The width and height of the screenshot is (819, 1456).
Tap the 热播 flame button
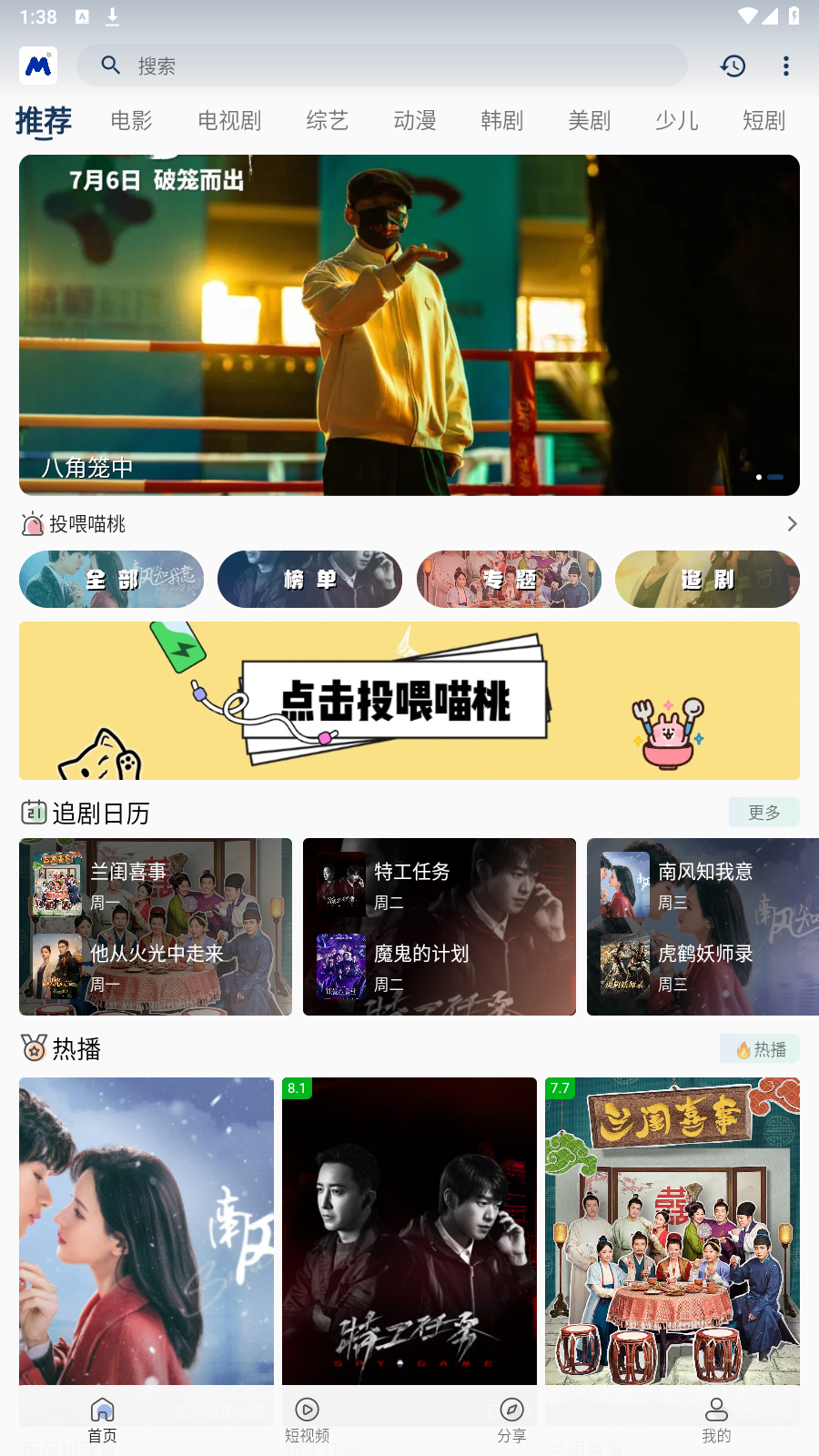(760, 1049)
